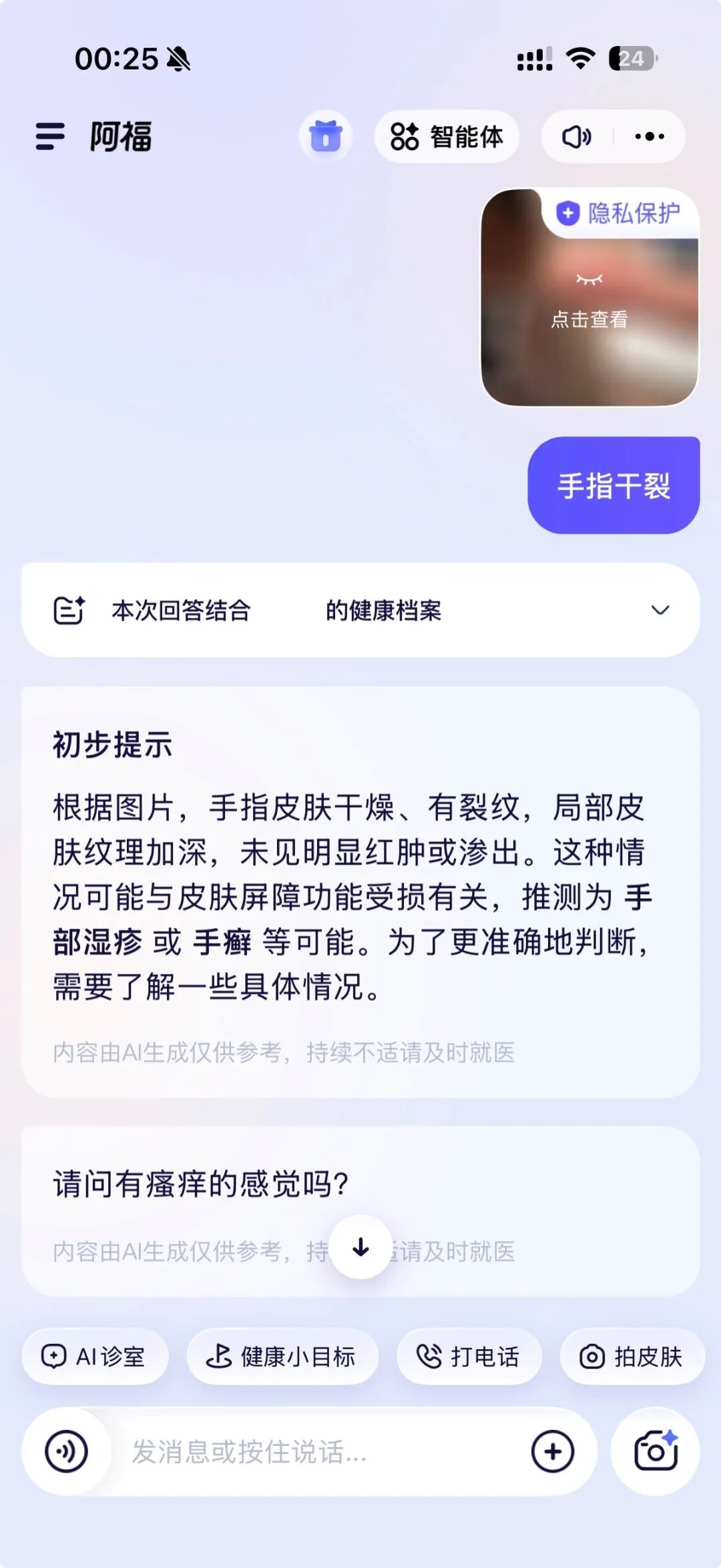721x1568 pixels.
Task: Choose the 拍皮肤 skin photo chip
Action: tap(632, 1356)
